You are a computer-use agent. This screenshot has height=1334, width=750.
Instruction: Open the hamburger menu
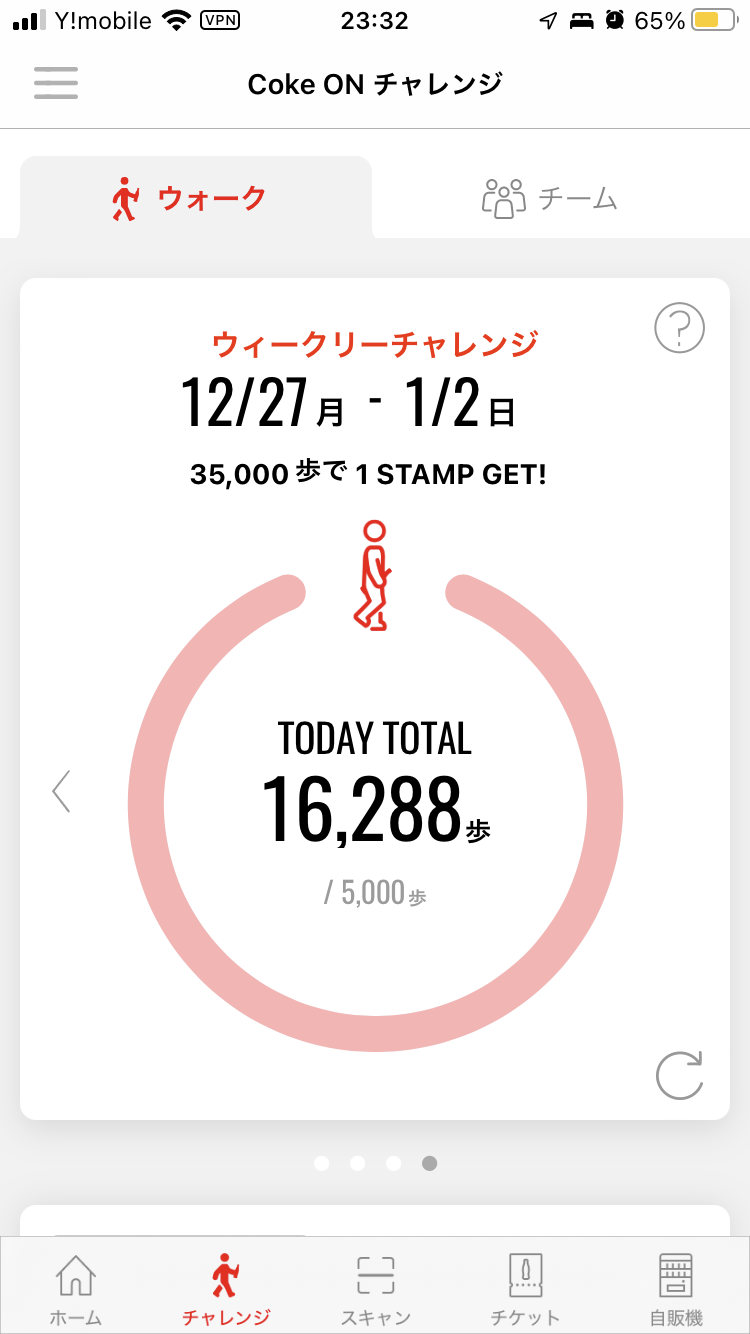pyautogui.click(x=56, y=83)
